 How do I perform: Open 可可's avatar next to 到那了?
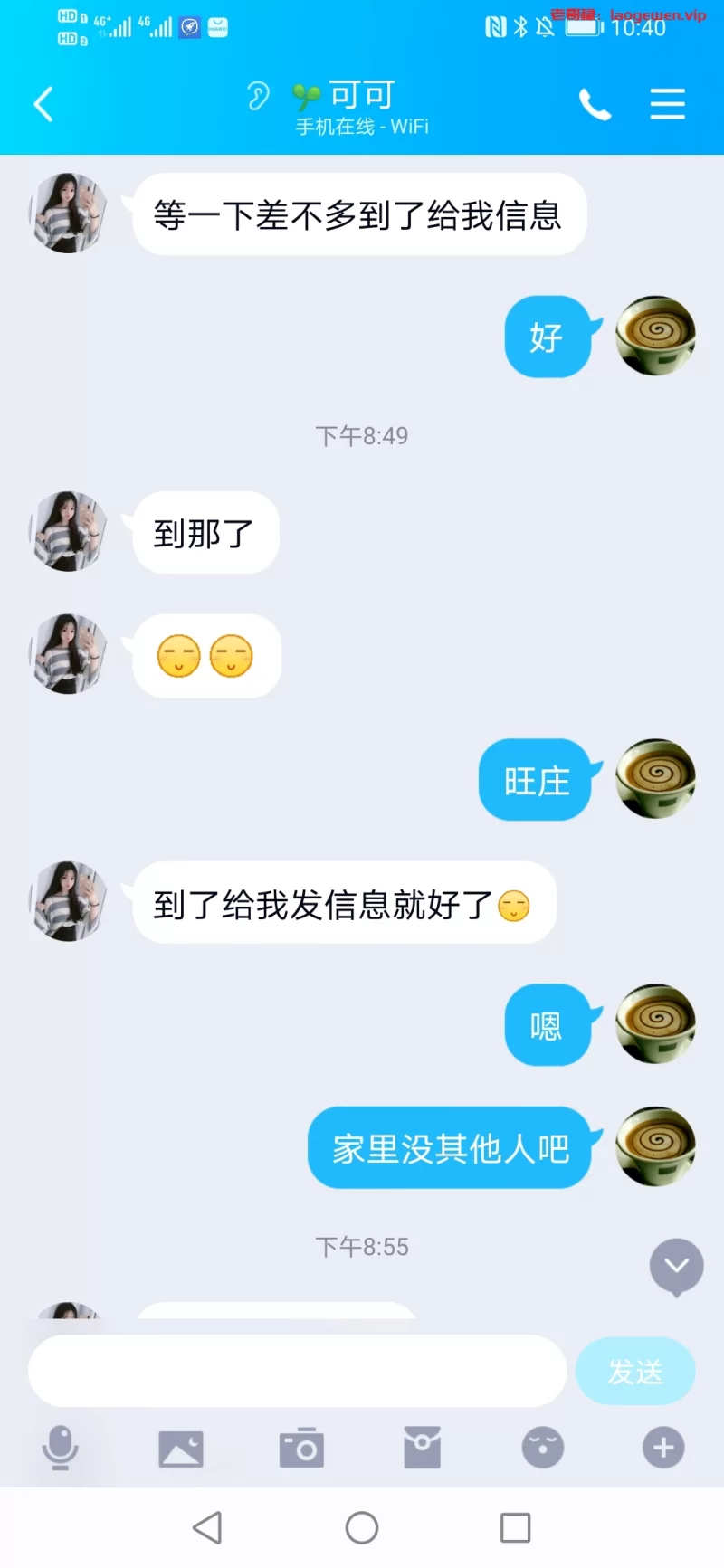pyautogui.click(x=69, y=531)
